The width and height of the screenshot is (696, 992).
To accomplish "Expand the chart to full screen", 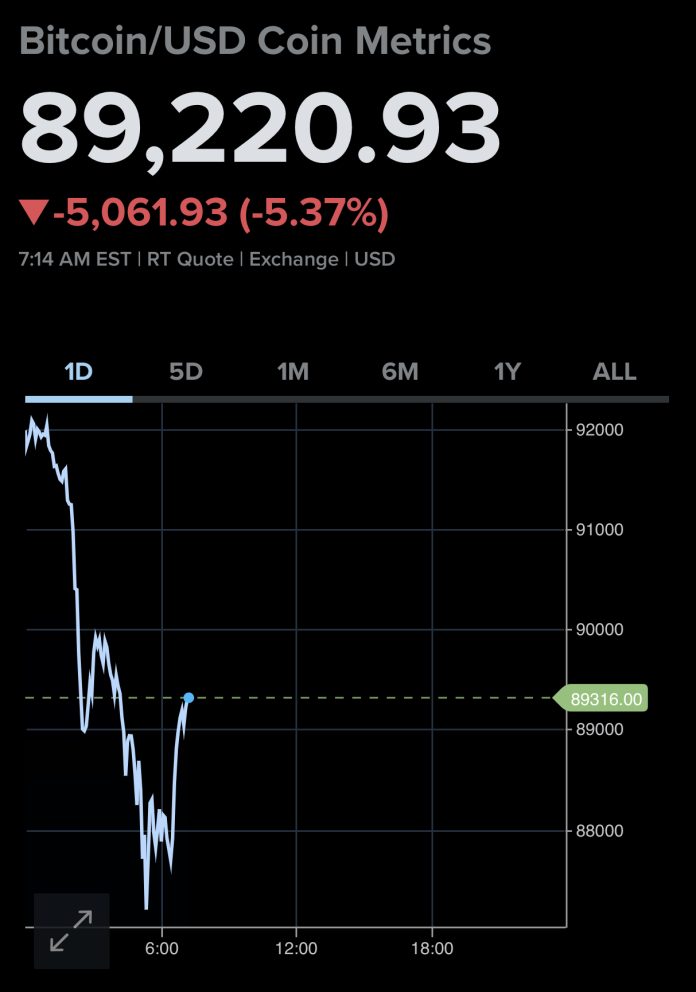I will point(71,930).
